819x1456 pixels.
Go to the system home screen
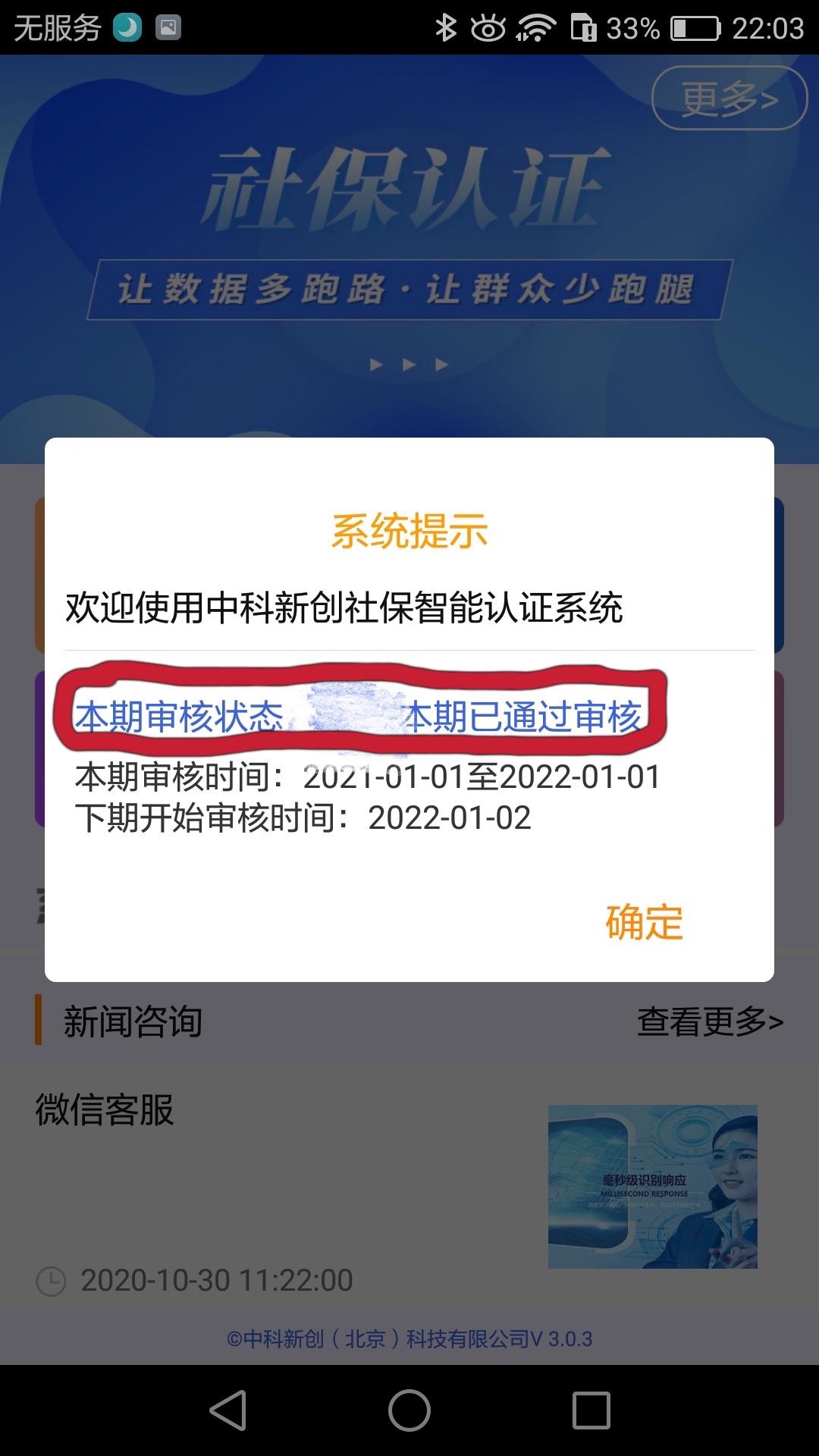pos(409,1410)
